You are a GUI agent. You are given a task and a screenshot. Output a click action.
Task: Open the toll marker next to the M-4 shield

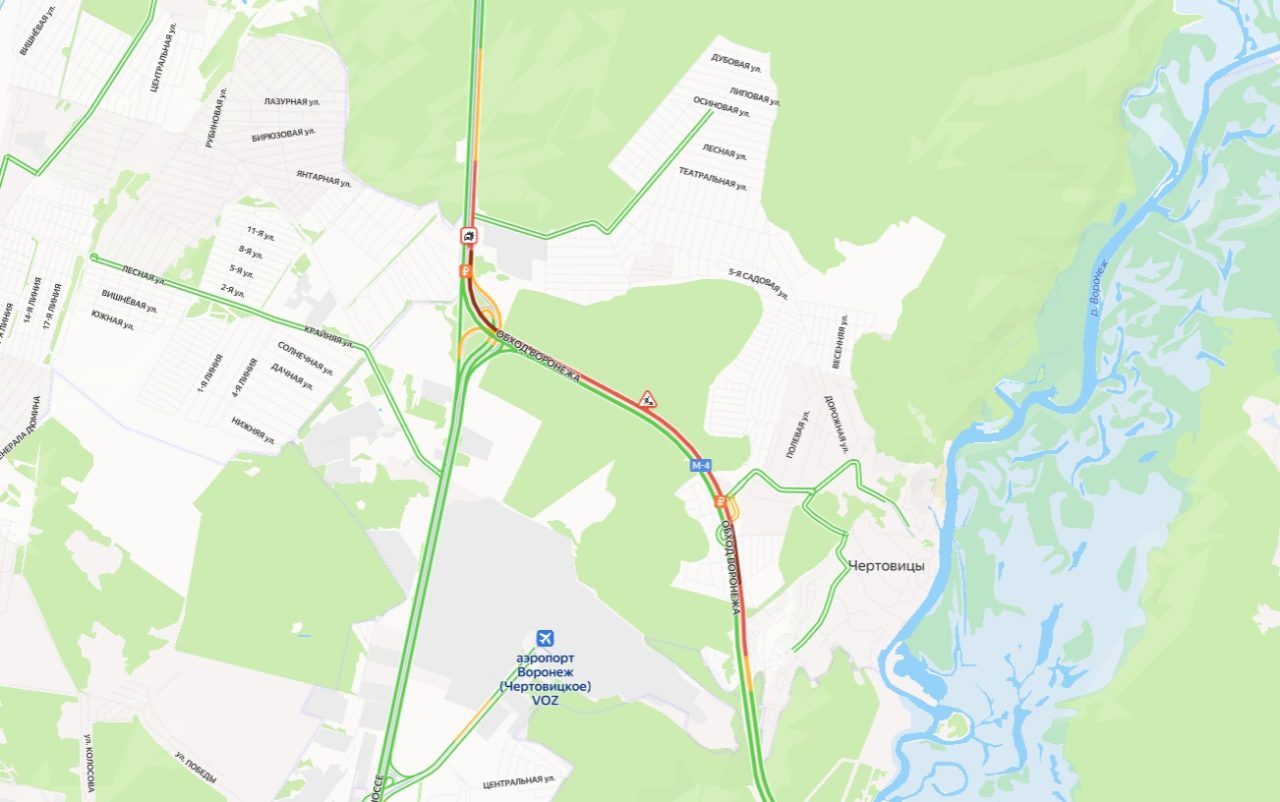click(720, 501)
